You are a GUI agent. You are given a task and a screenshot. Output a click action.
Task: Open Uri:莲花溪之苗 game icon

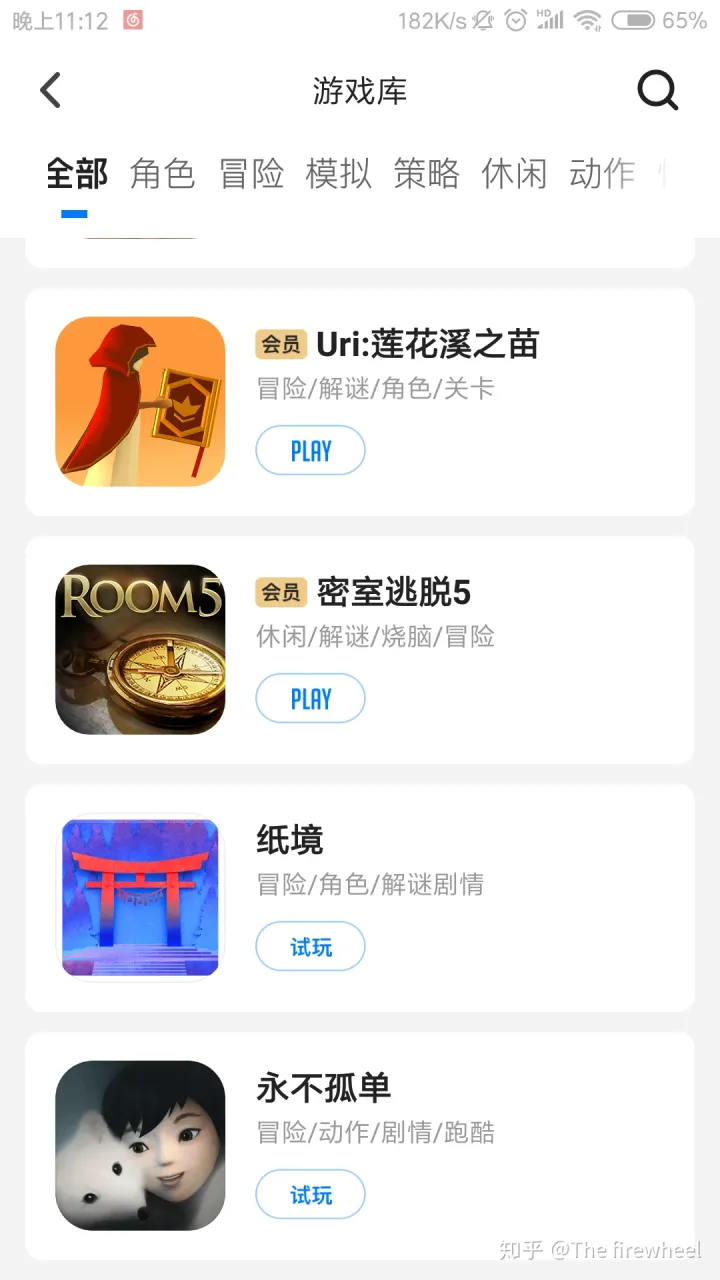(140, 402)
